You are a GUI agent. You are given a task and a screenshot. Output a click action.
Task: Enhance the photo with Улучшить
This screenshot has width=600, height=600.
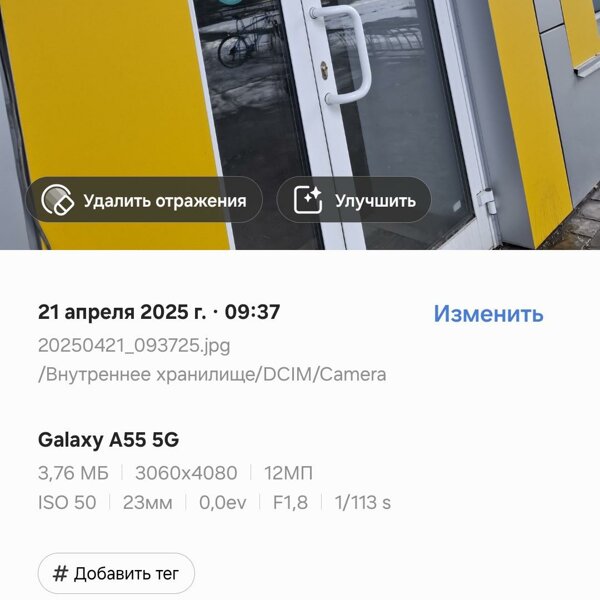pos(354,201)
